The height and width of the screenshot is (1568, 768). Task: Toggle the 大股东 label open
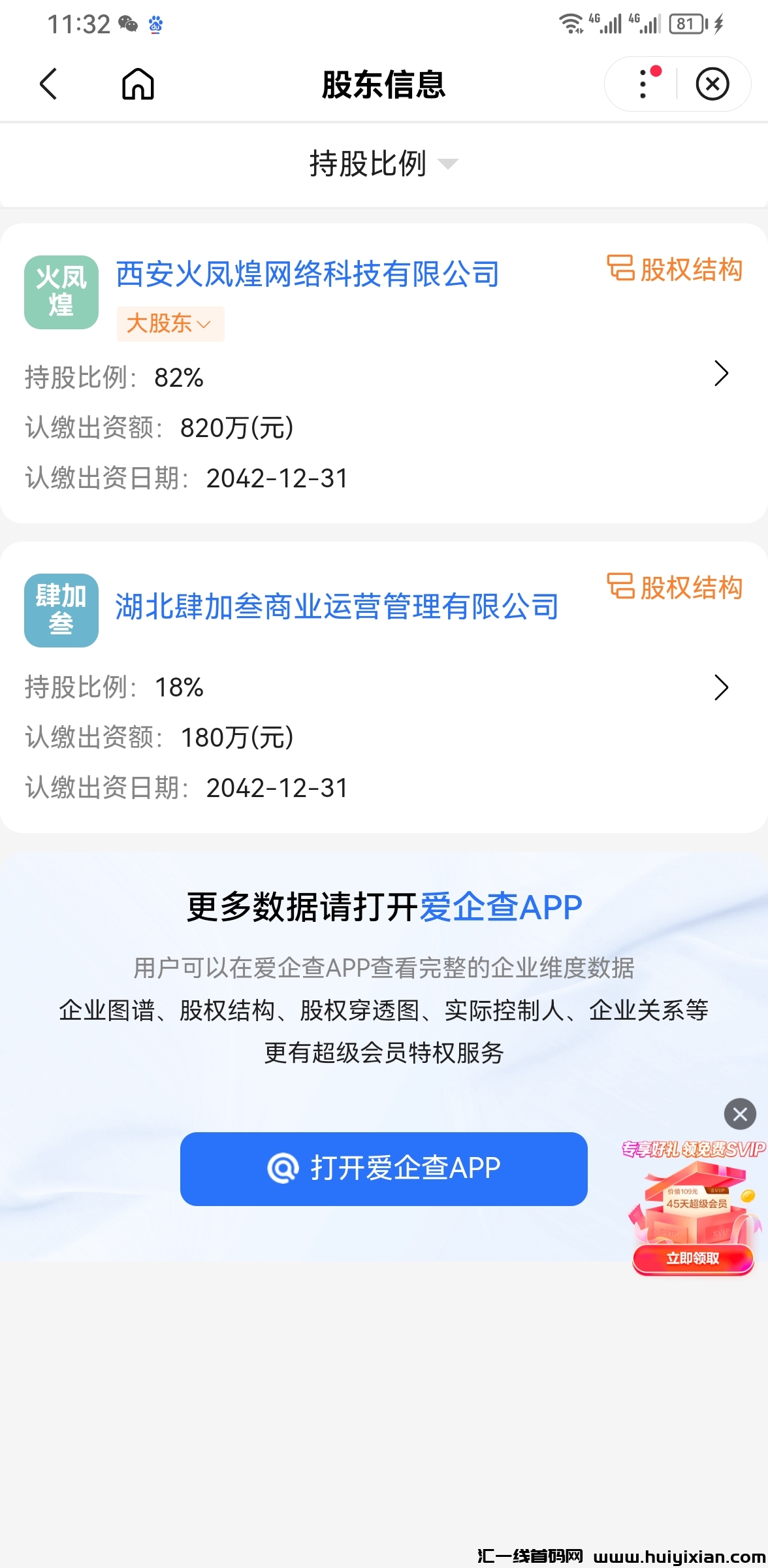(168, 323)
